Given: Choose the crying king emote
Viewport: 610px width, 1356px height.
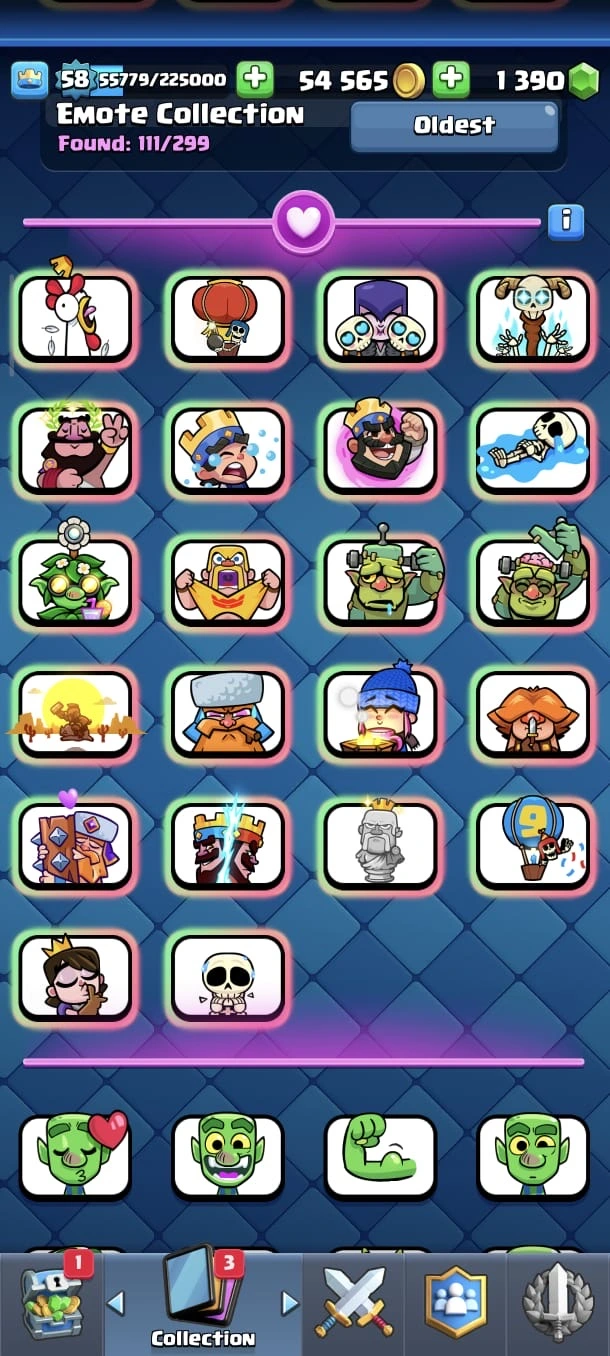Looking at the screenshot, I should tap(228, 450).
